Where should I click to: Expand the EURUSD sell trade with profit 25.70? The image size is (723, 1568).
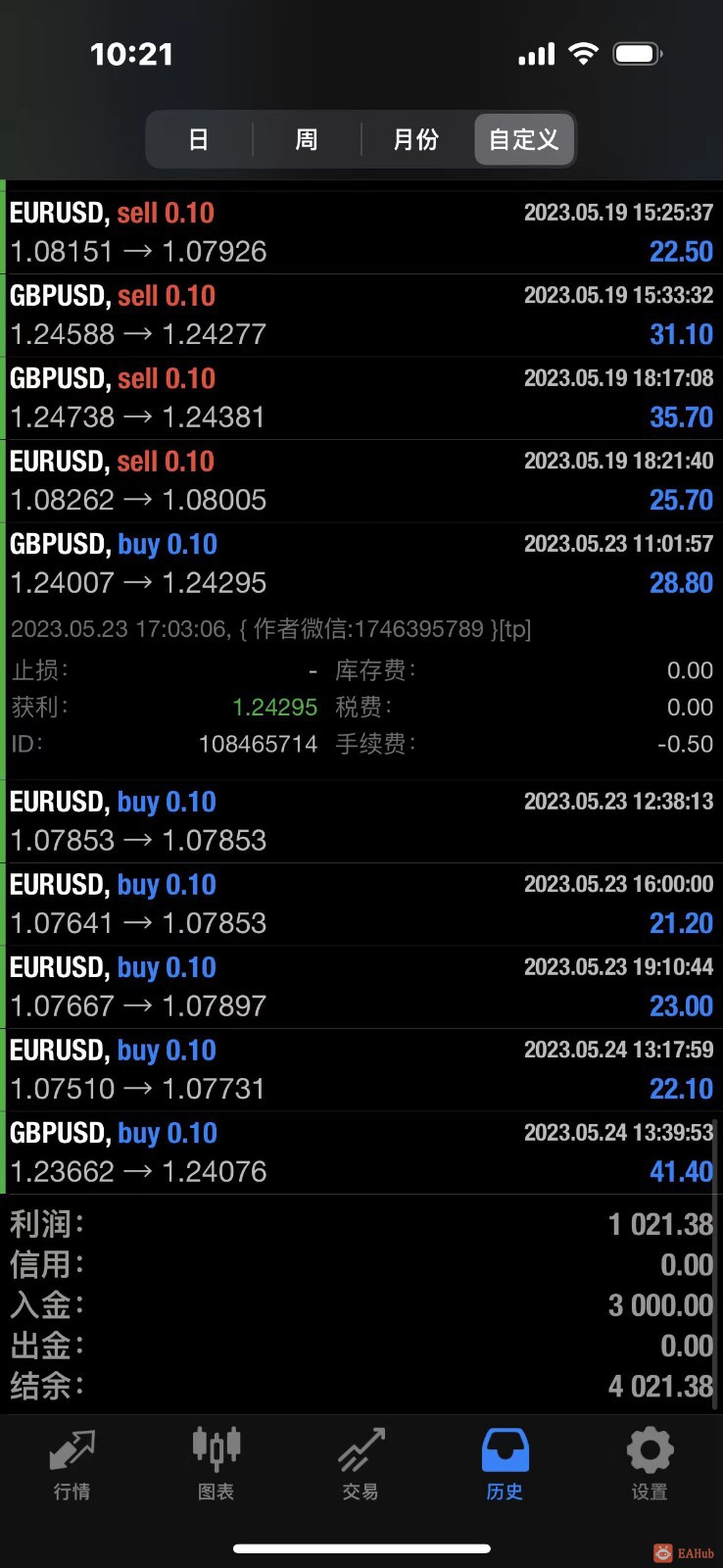361,480
